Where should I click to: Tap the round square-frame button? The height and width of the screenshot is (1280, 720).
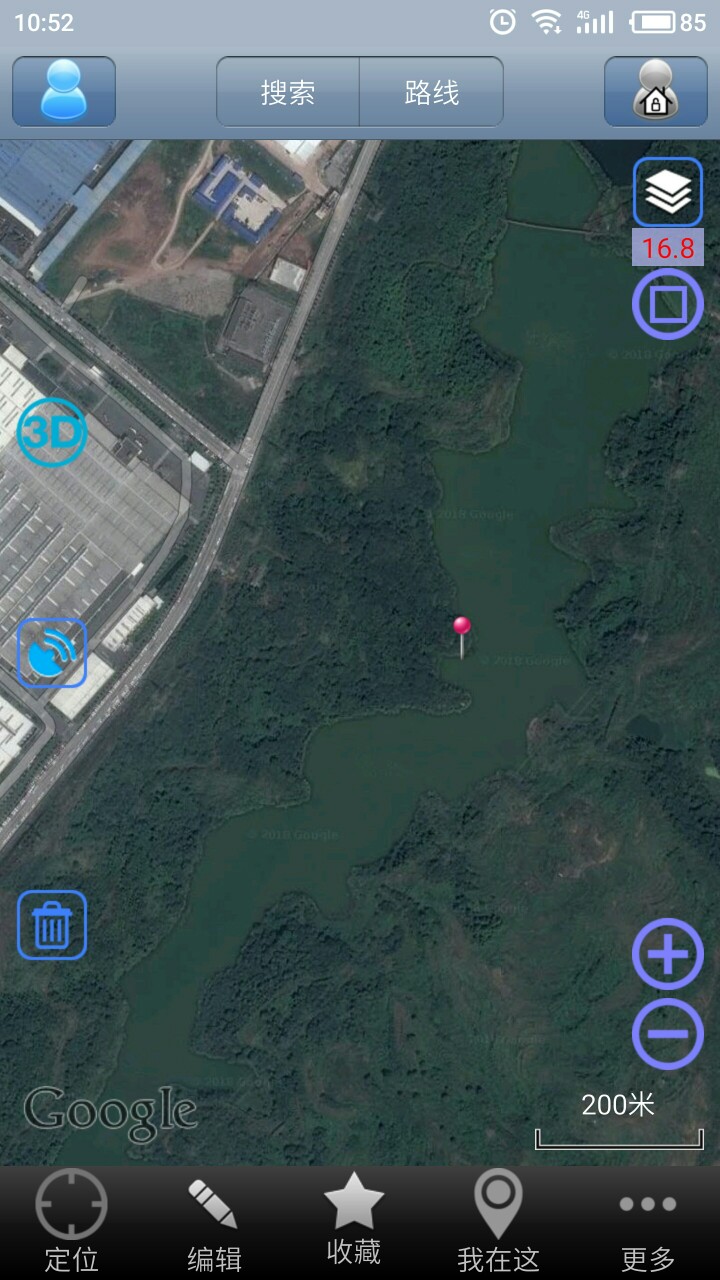tap(668, 304)
